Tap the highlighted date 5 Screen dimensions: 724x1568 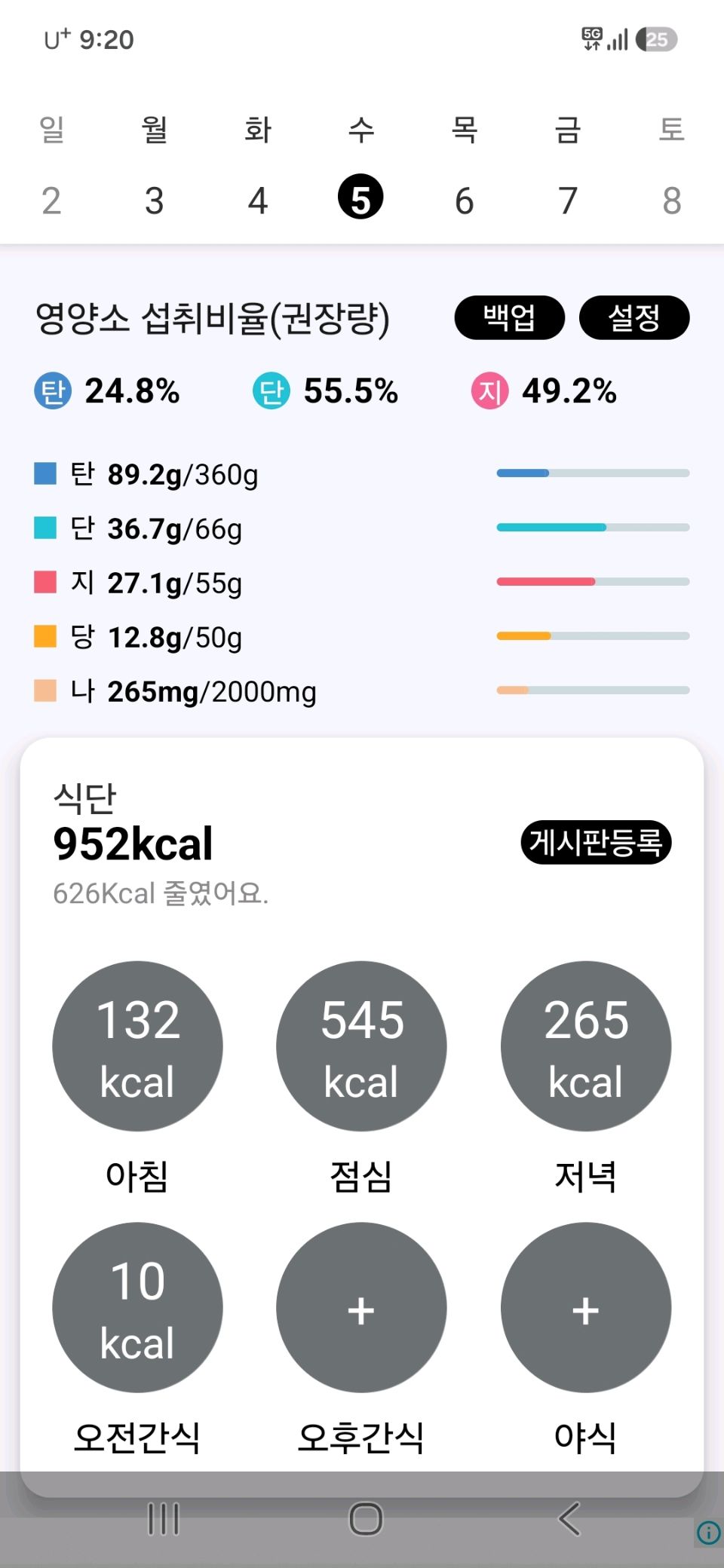(360, 198)
